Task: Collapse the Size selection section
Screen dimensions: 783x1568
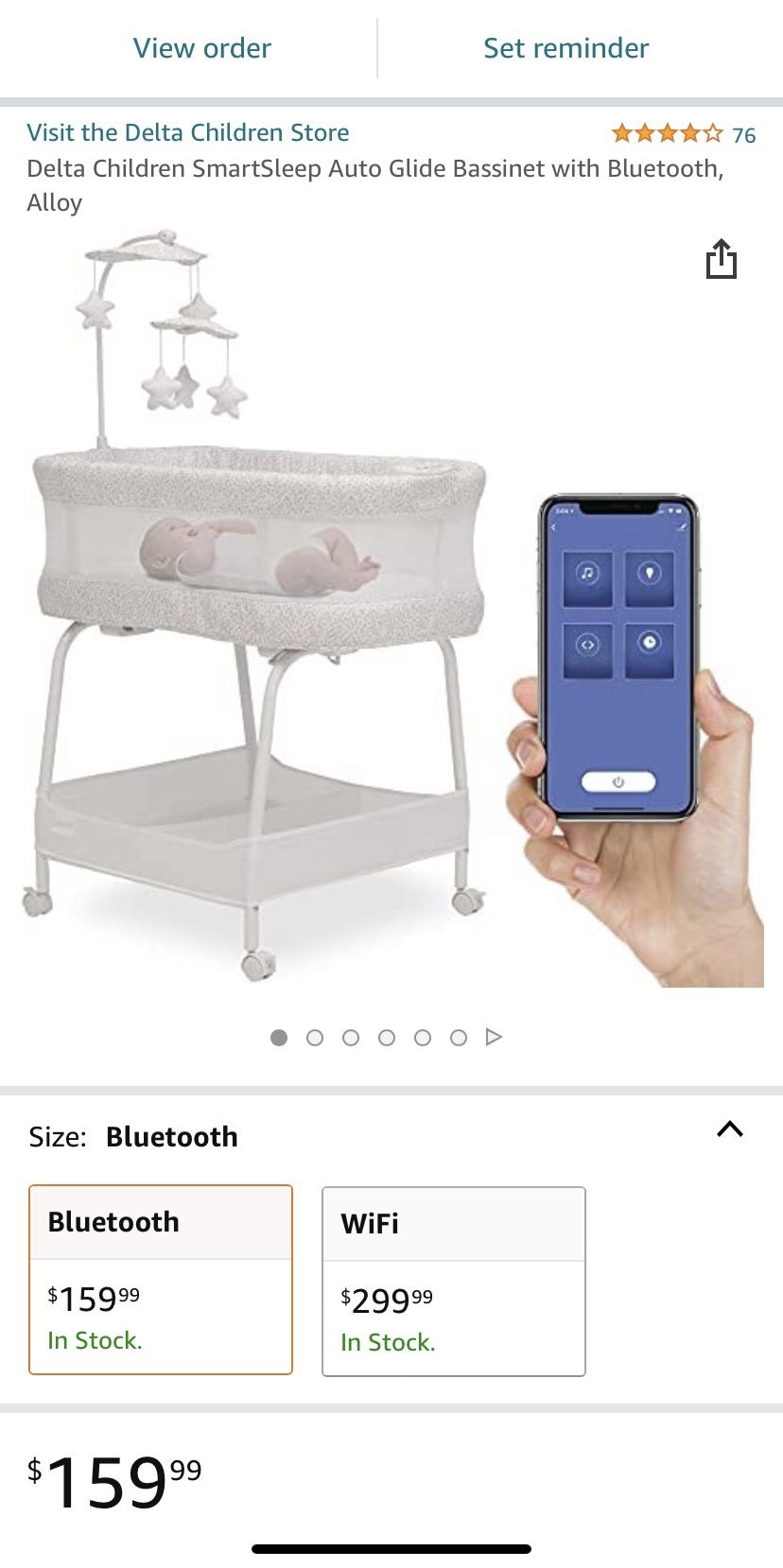Action: point(729,1129)
